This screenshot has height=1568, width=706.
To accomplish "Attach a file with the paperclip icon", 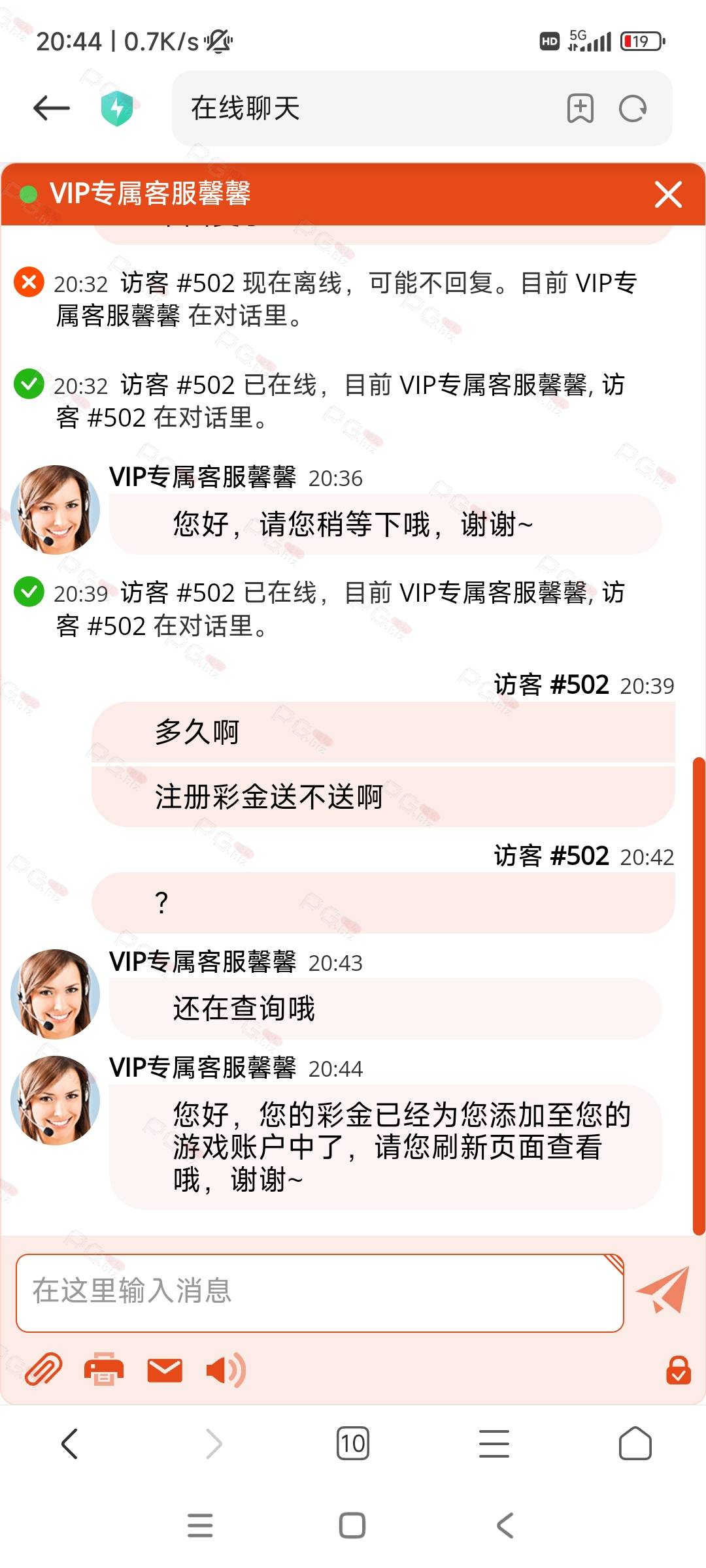I will [x=43, y=1369].
